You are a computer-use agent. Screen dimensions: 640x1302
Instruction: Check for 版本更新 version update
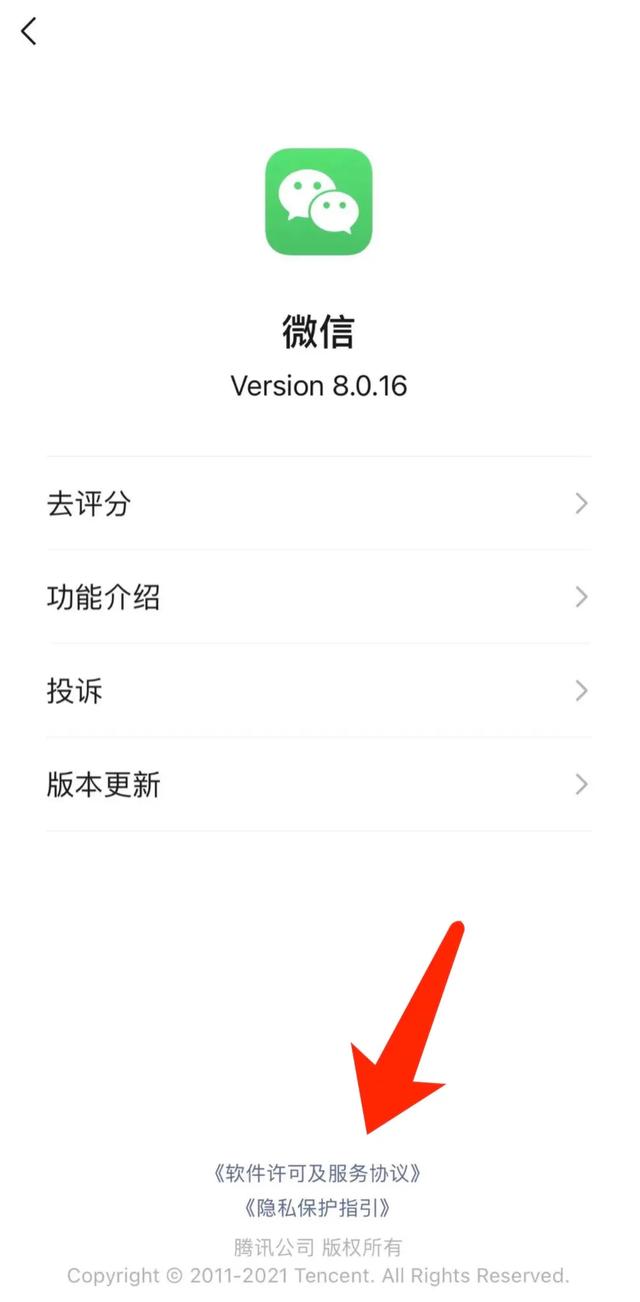(318, 785)
